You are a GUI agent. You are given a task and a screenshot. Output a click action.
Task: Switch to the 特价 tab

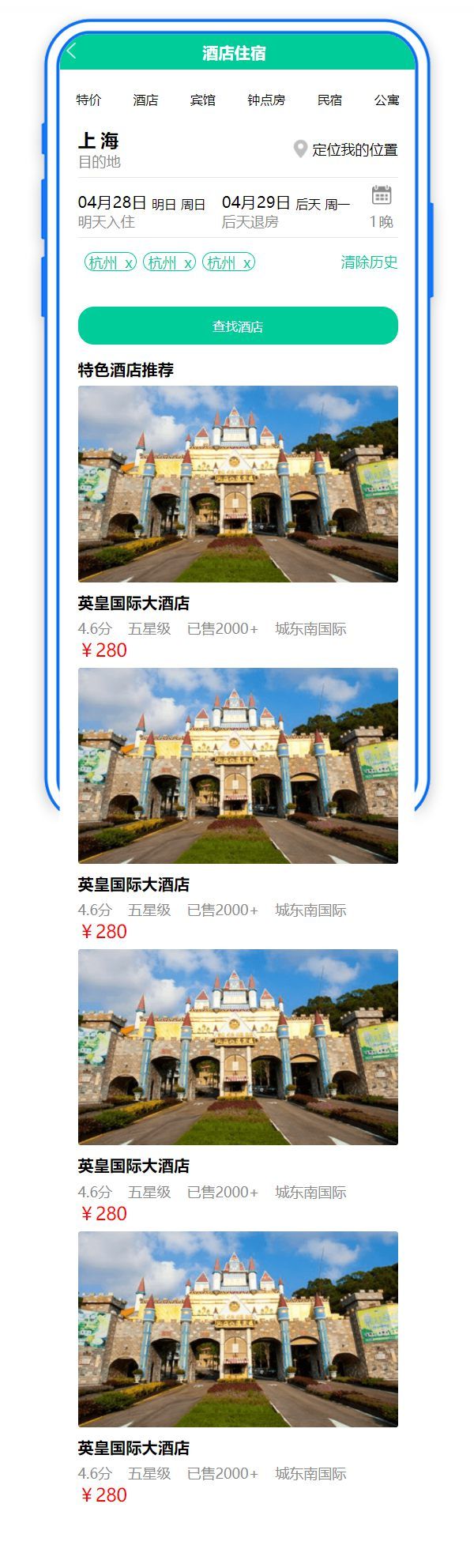(88, 100)
